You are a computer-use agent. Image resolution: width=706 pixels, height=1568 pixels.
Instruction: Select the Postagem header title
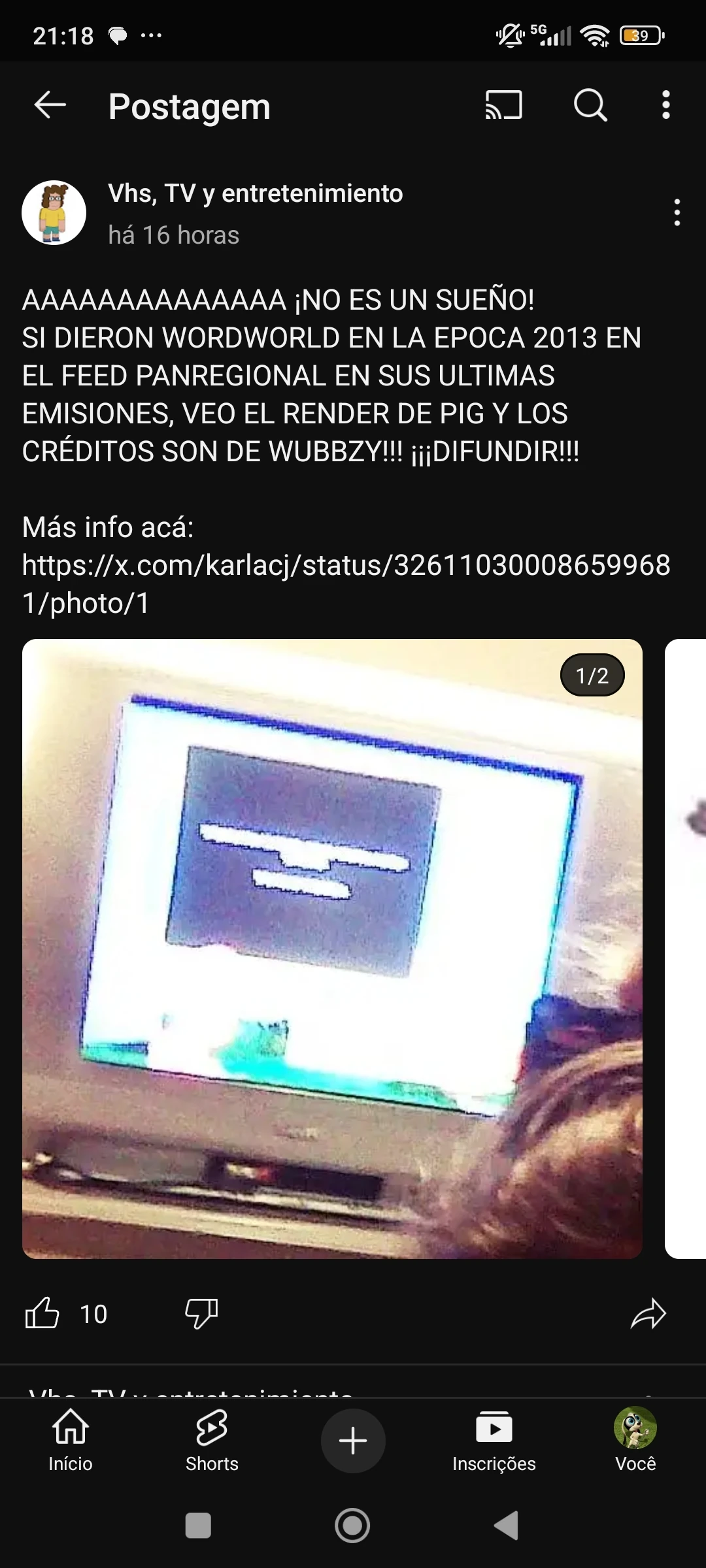pyautogui.click(x=190, y=106)
